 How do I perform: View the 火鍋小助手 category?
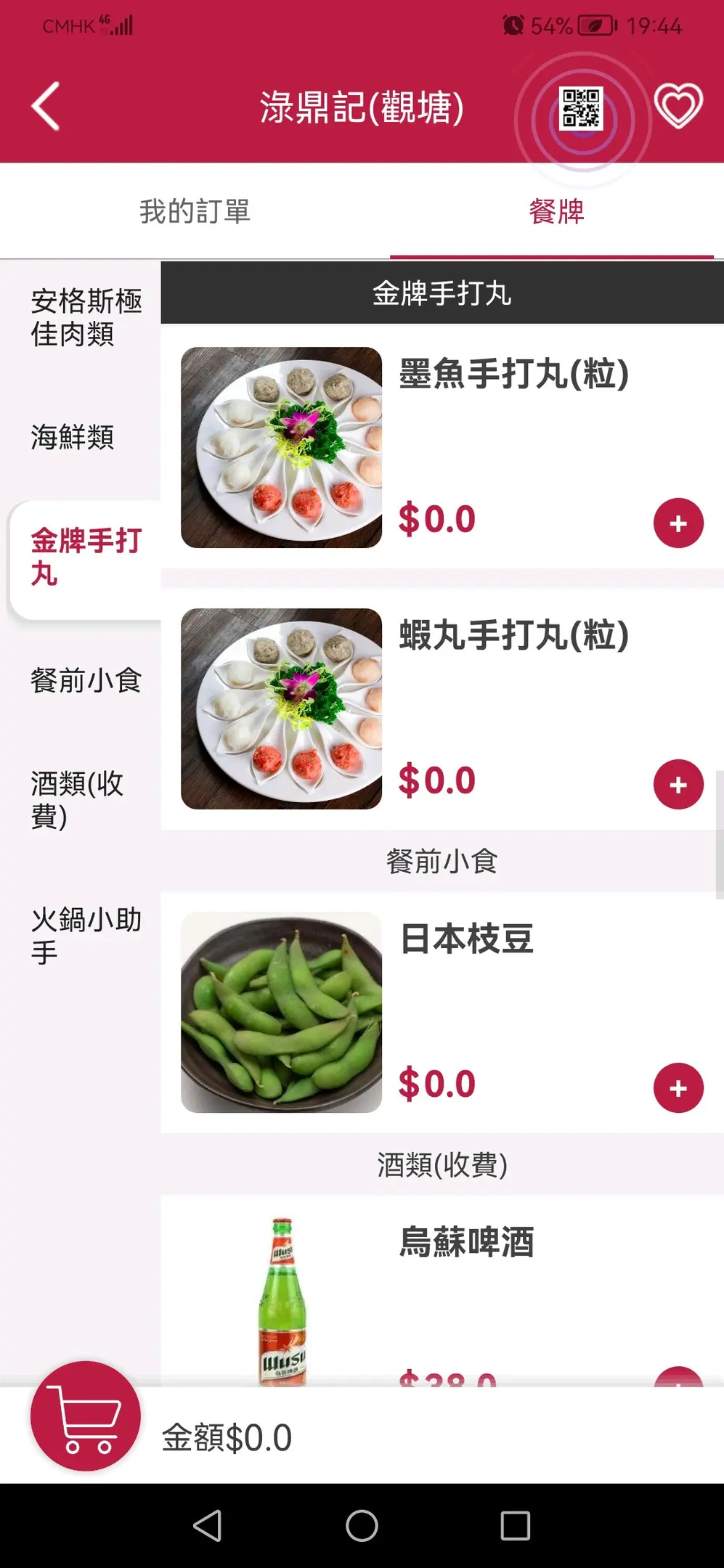pos(86,936)
